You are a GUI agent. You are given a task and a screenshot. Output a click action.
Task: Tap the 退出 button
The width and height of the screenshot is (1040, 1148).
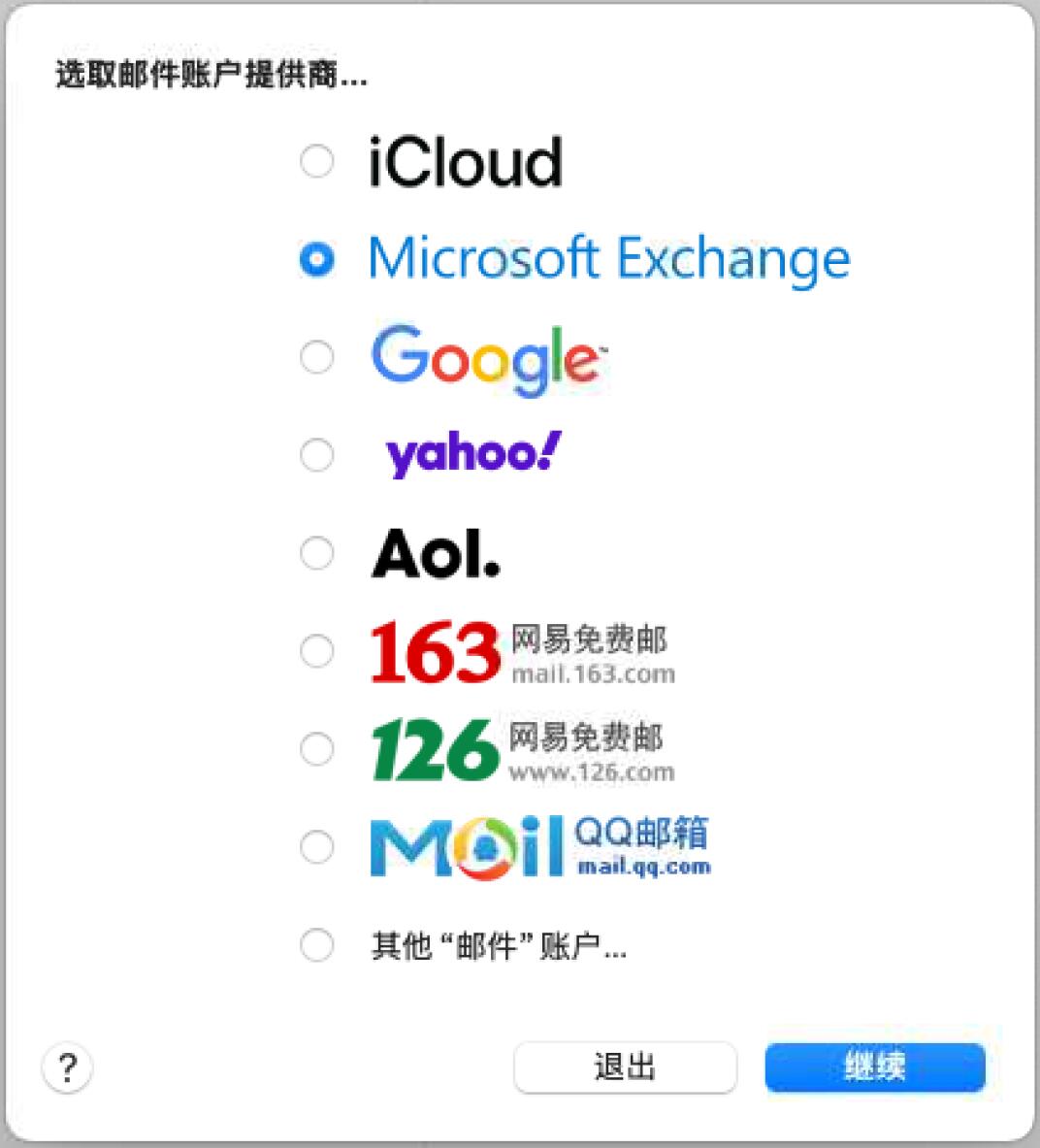click(625, 1067)
